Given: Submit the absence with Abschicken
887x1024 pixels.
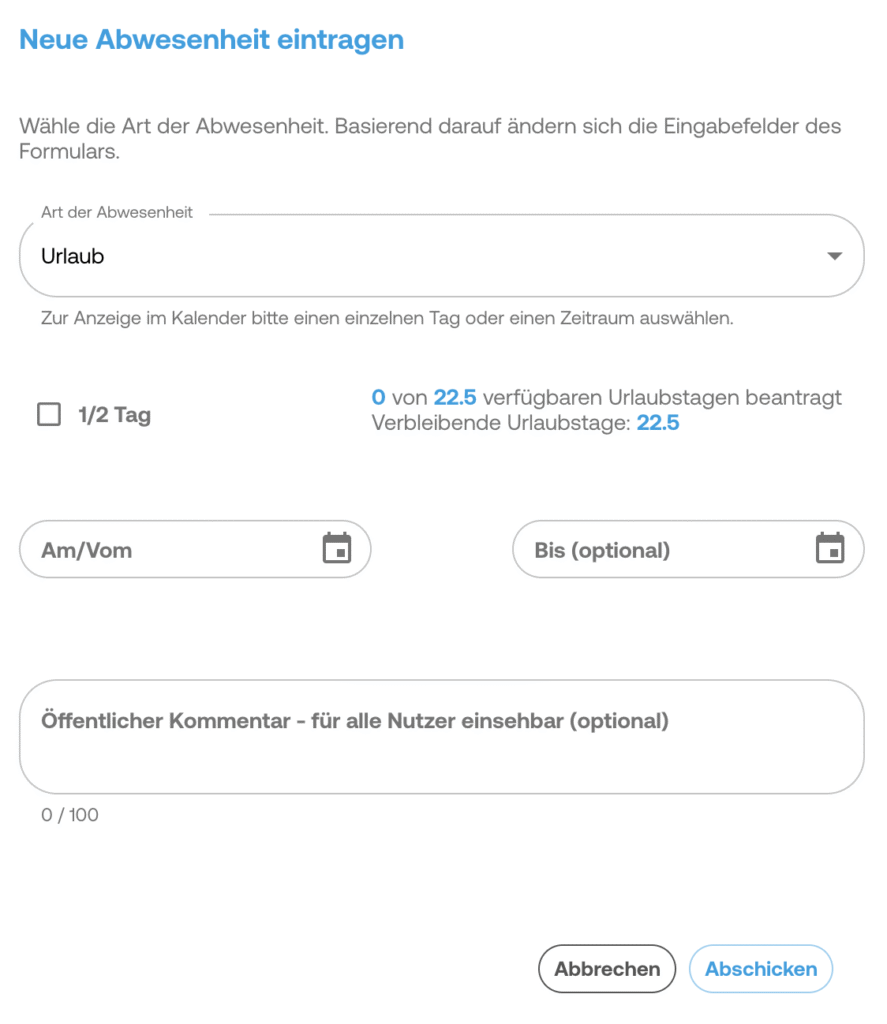Looking at the screenshot, I should coord(761,969).
